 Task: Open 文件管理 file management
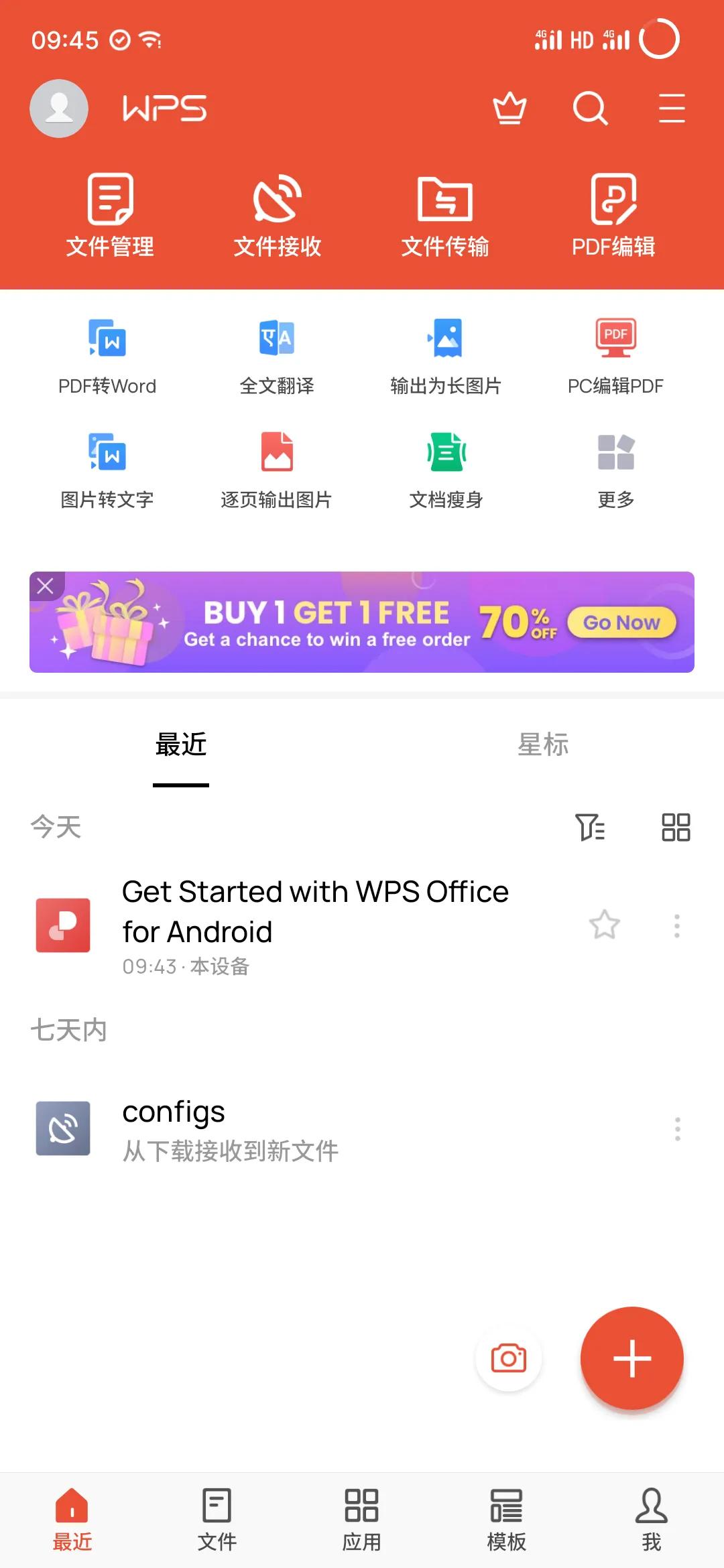coord(110,213)
